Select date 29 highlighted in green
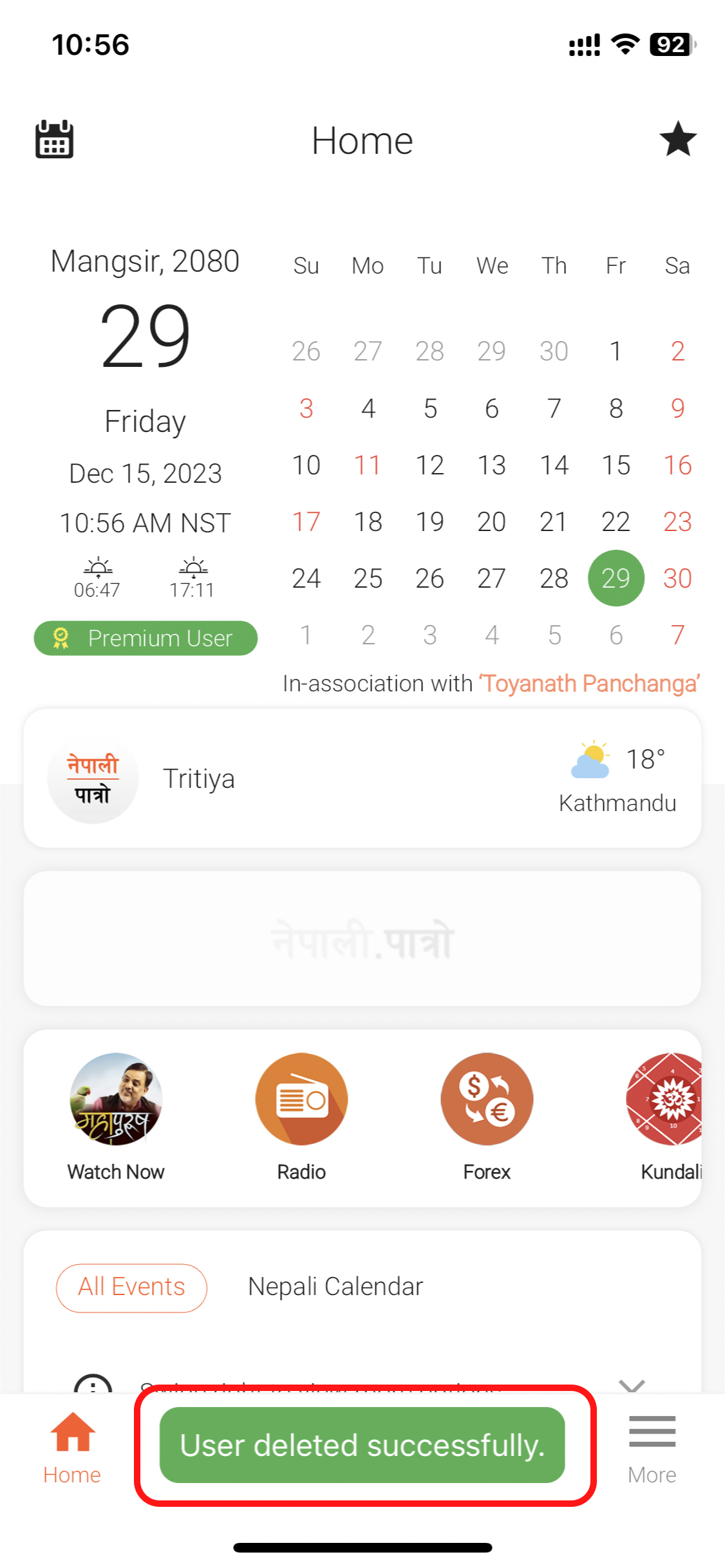 (x=616, y=578)
